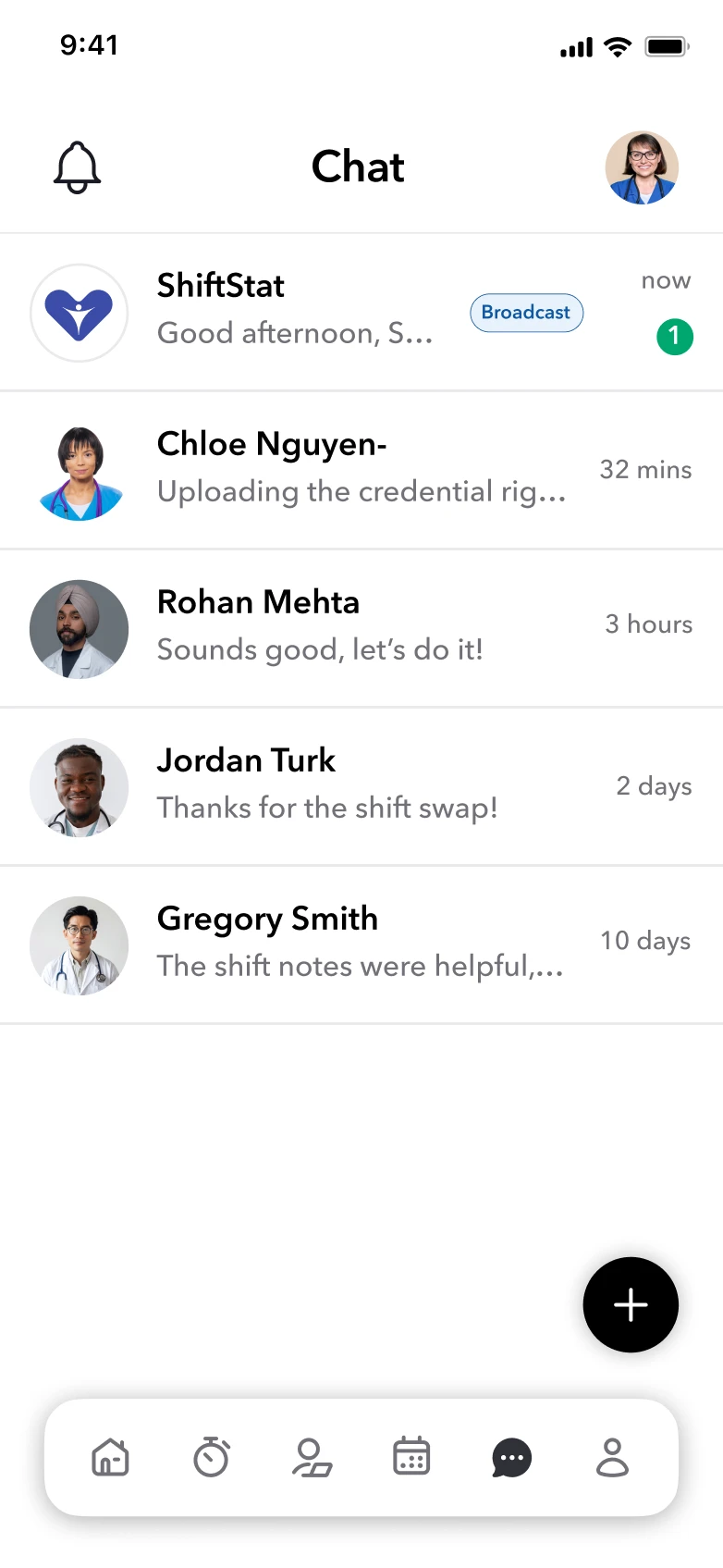Switch to the stopwatch timer tab

point(211,1458)
